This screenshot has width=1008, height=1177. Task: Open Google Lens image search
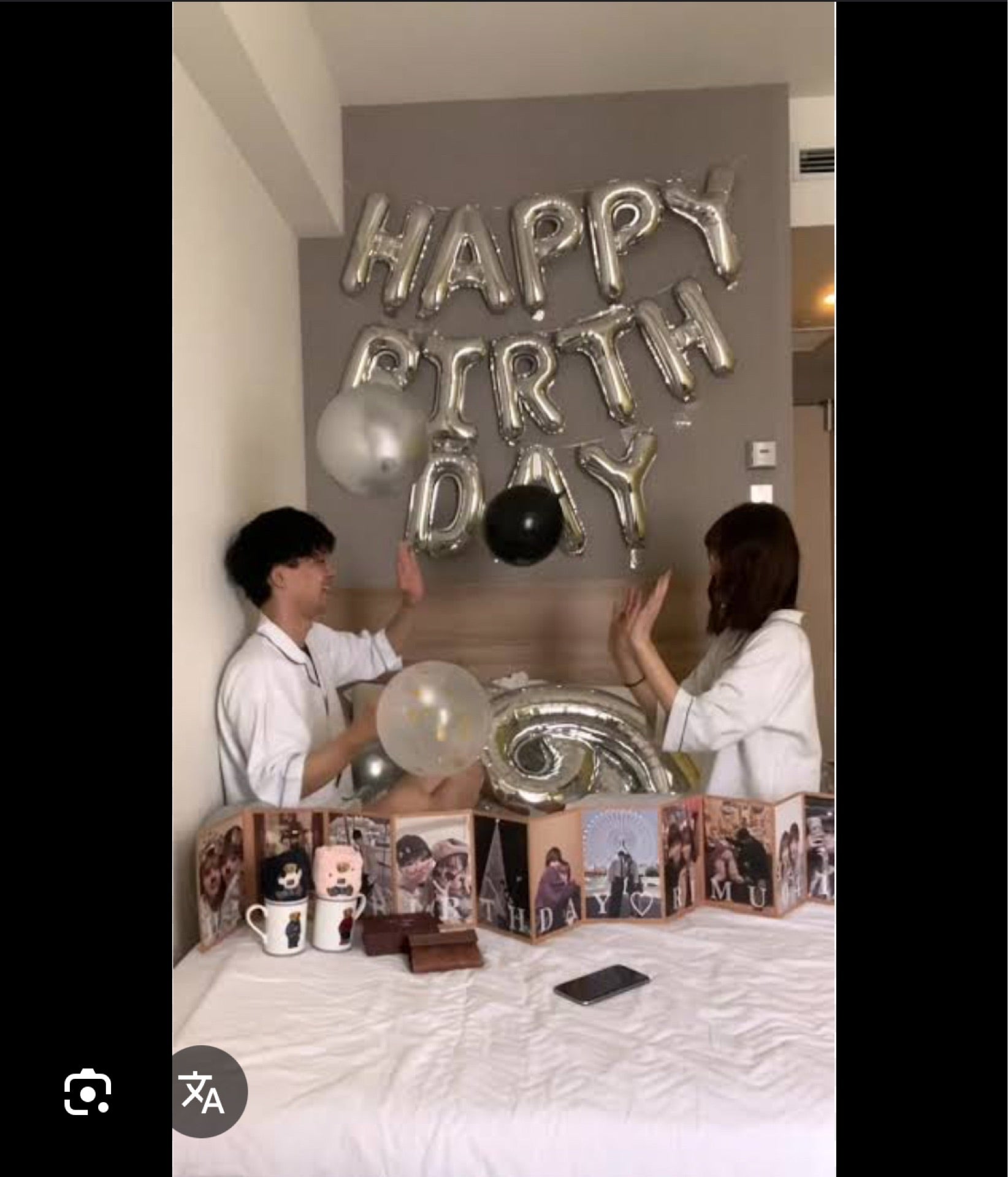(x=87, y=1092)
